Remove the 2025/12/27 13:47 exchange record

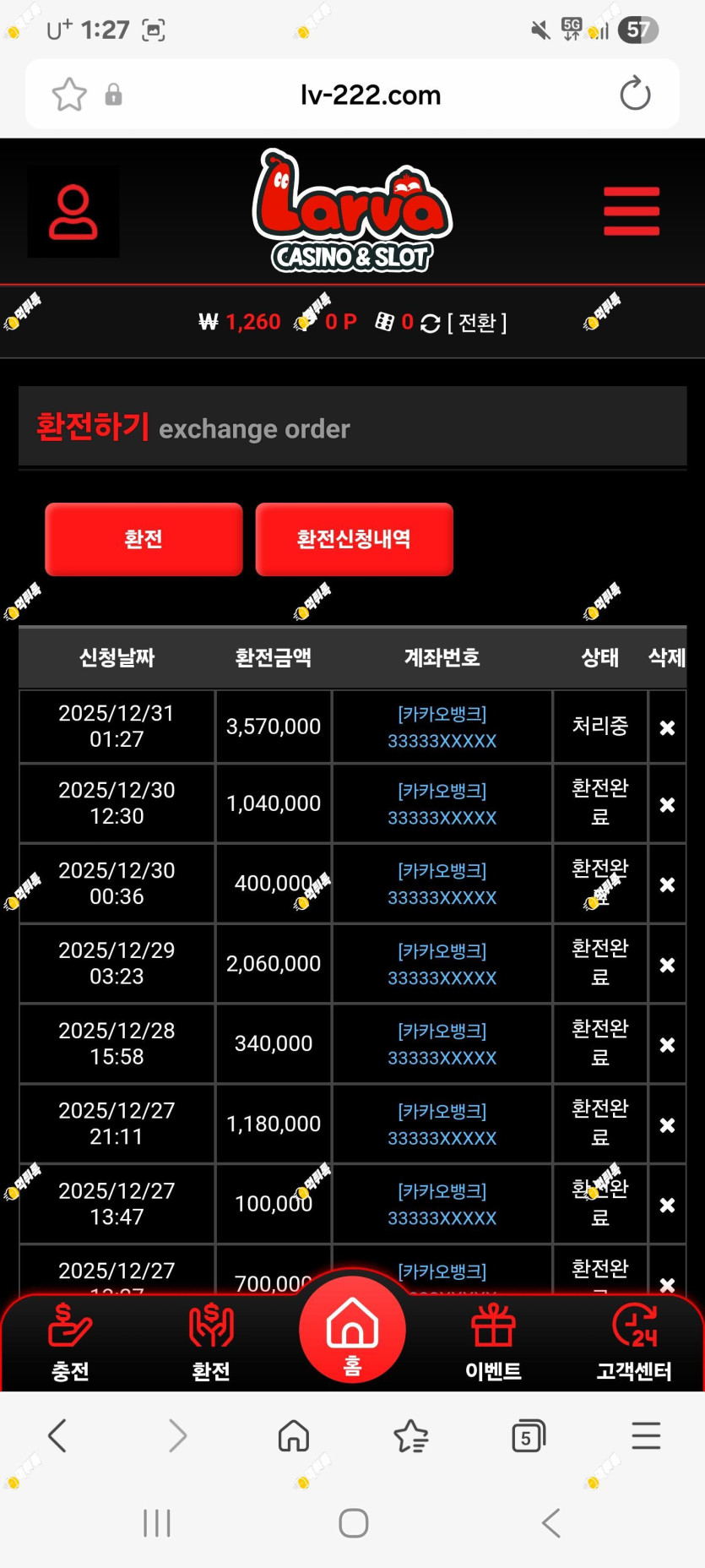coord(667,1206)
